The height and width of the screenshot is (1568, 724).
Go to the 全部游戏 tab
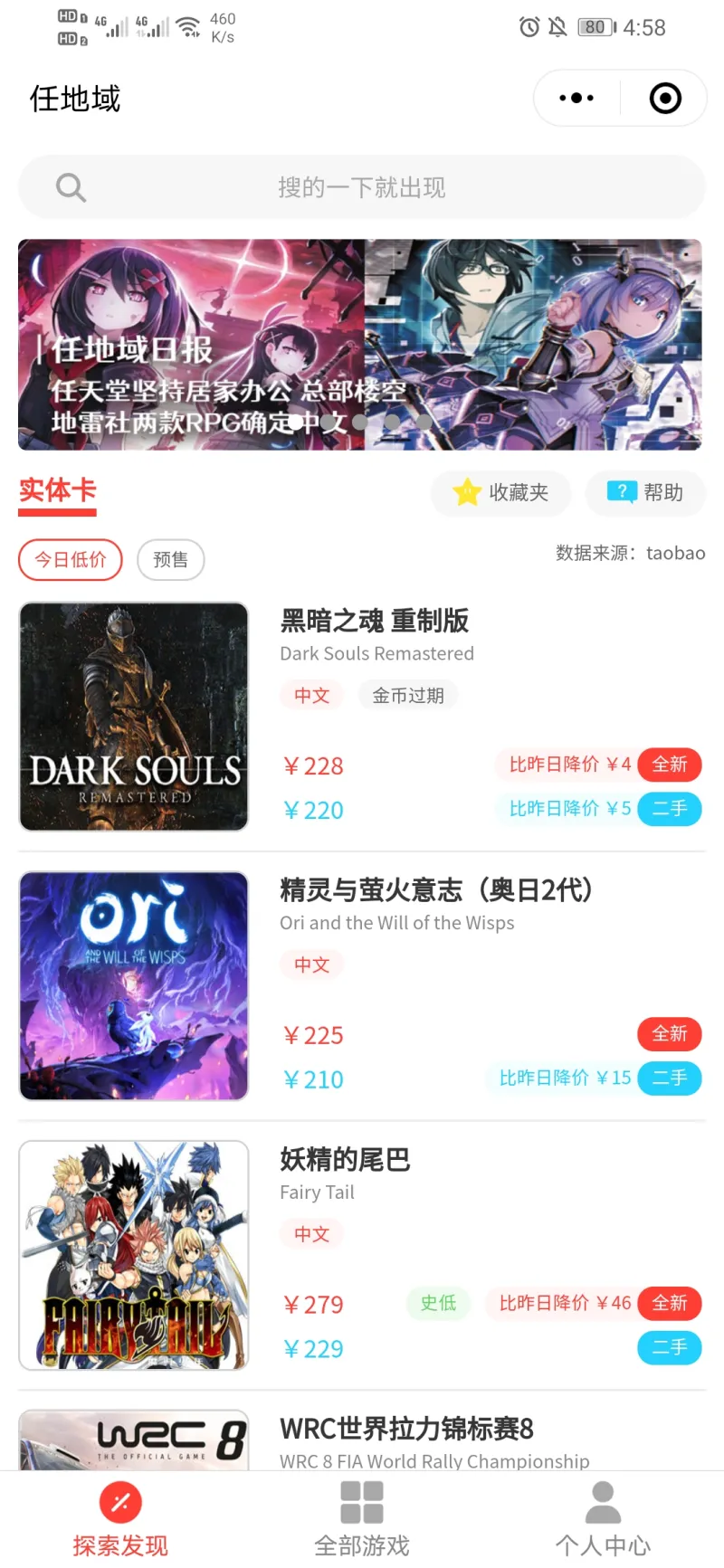362,1519
